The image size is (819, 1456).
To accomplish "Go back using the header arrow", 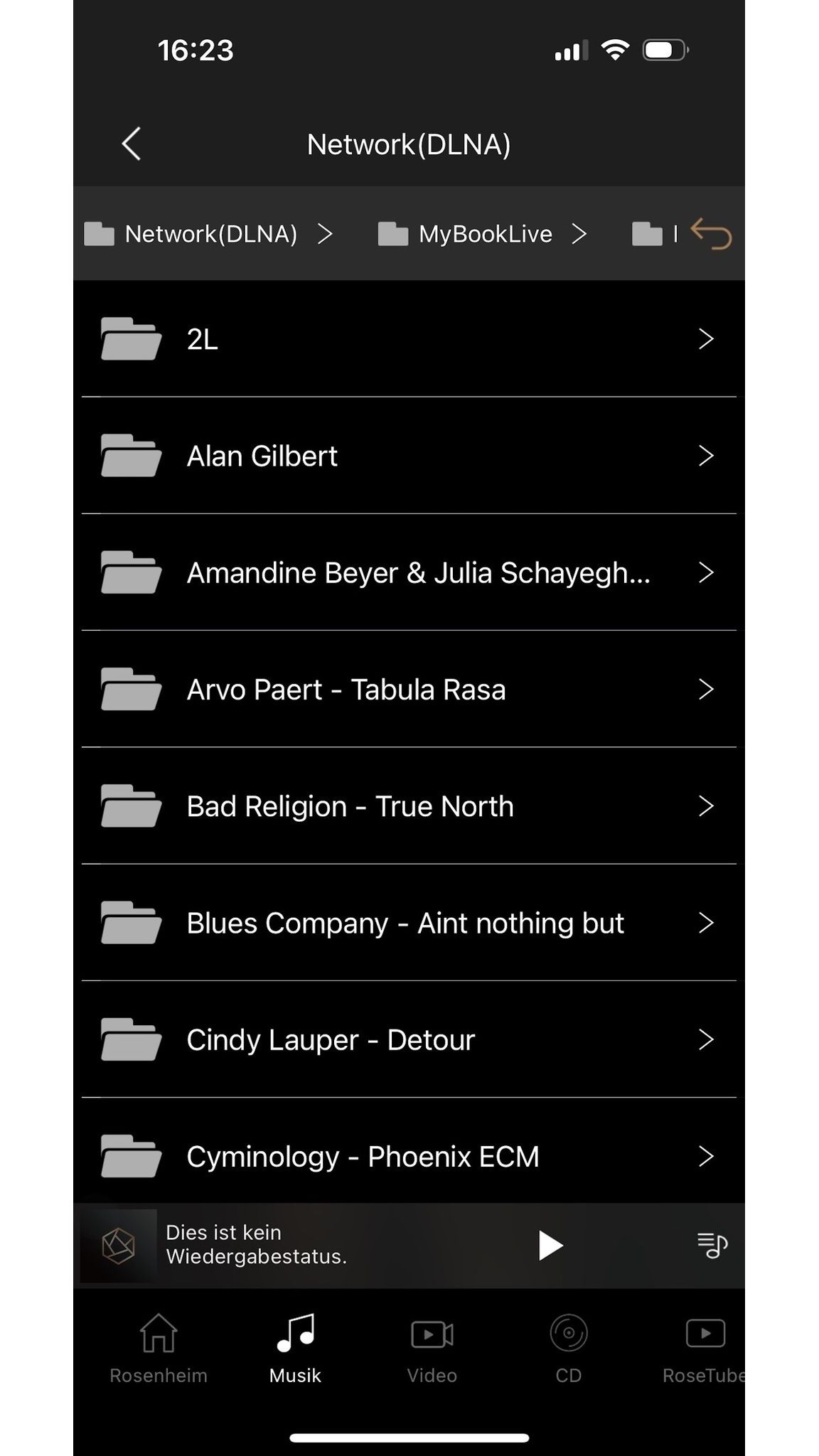I will pyautogui.click(x=132, y=144).
